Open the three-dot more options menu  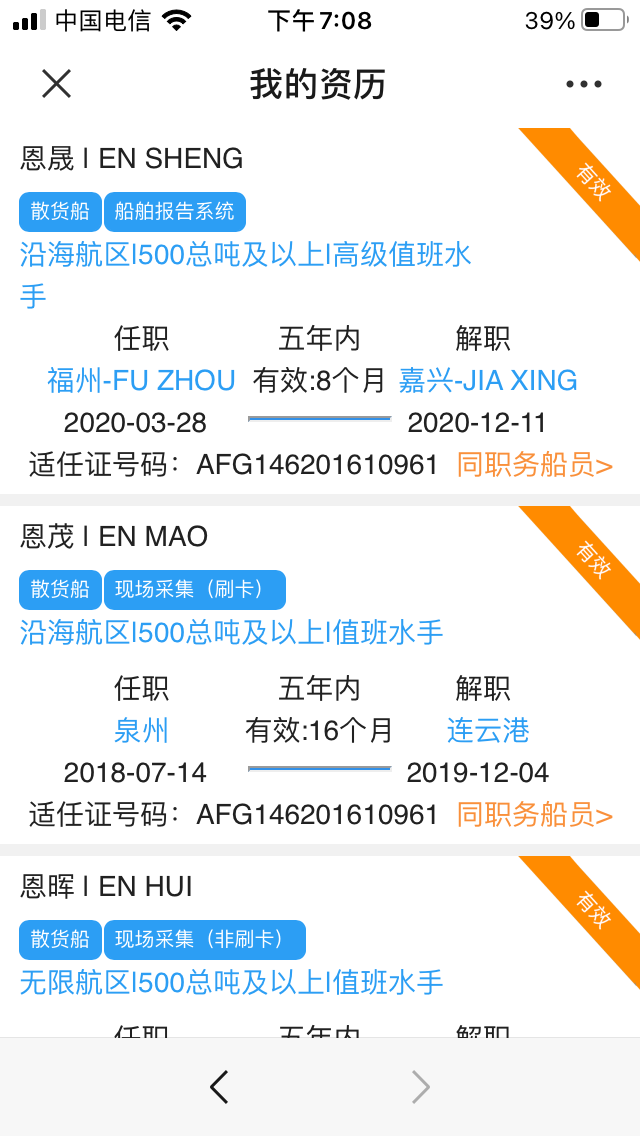(583, 84)
